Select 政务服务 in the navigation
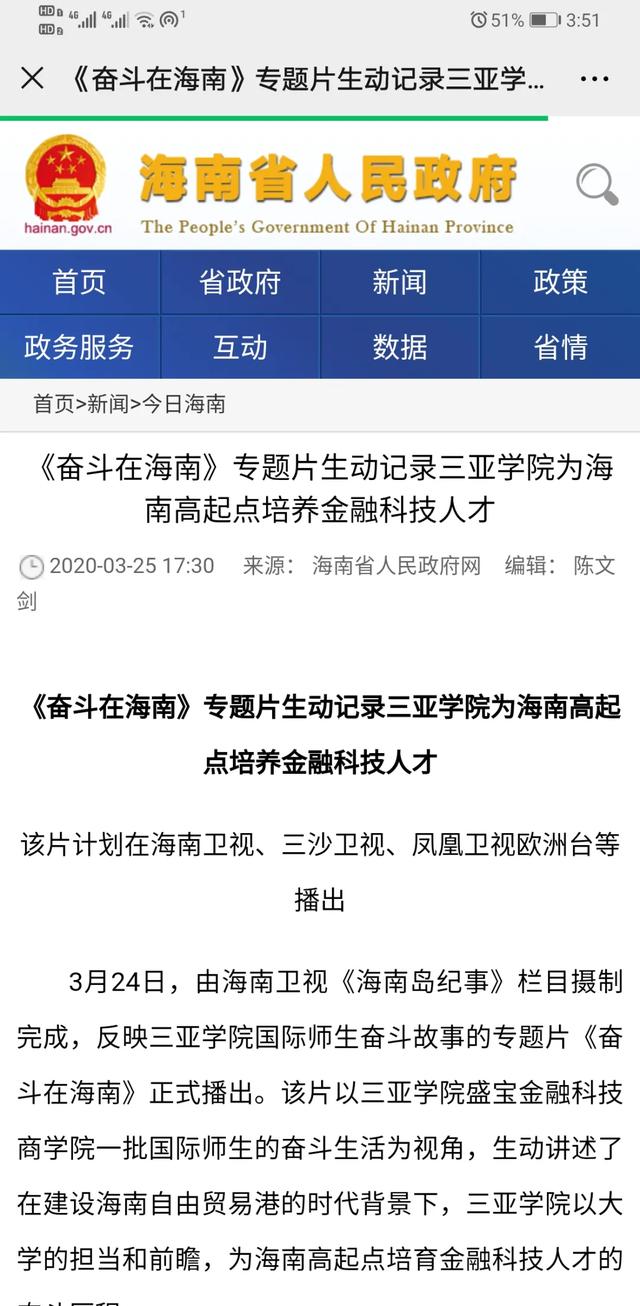This screenshot has height=1306, width=640. click(79, 347)
